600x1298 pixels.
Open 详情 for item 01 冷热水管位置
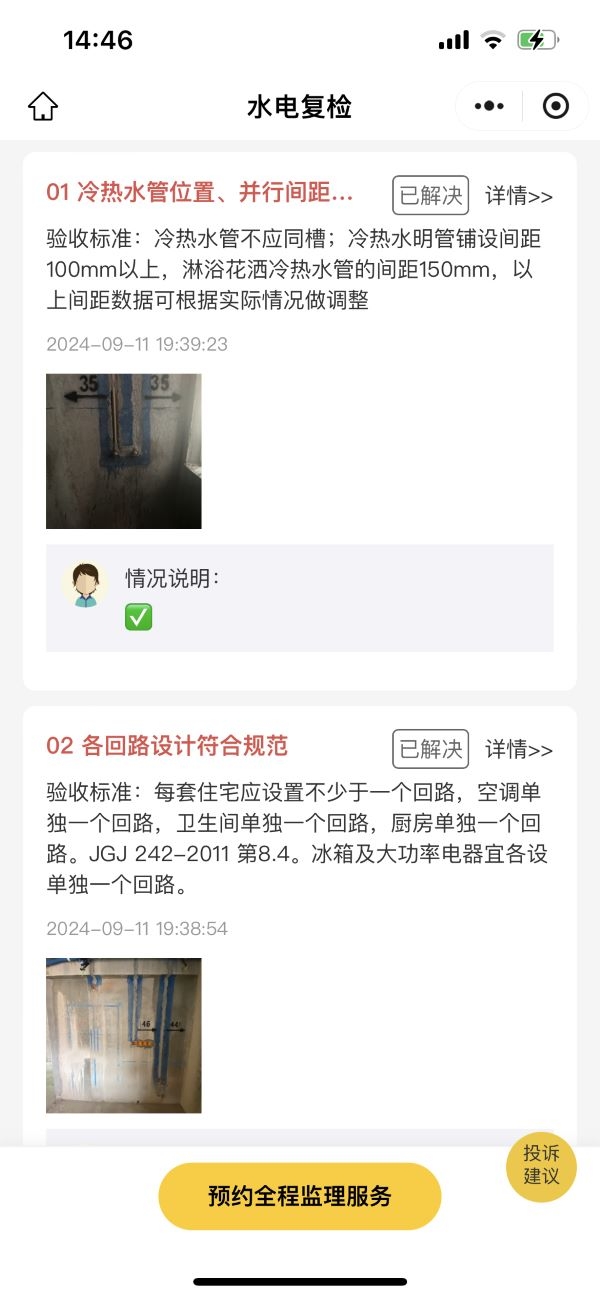pos(519,196)
